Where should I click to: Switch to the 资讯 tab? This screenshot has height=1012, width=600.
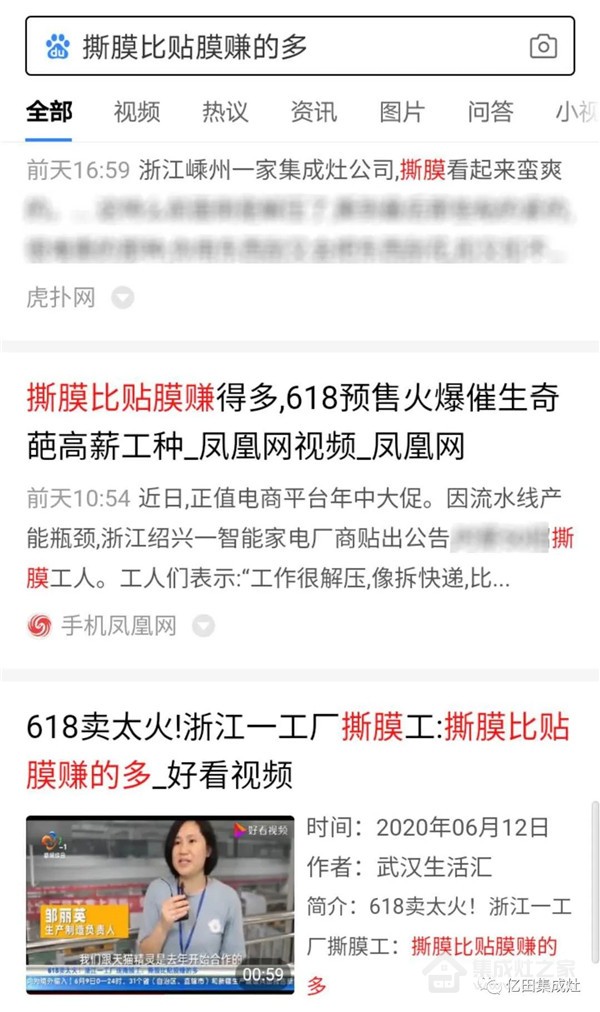[x=313, y=111]
